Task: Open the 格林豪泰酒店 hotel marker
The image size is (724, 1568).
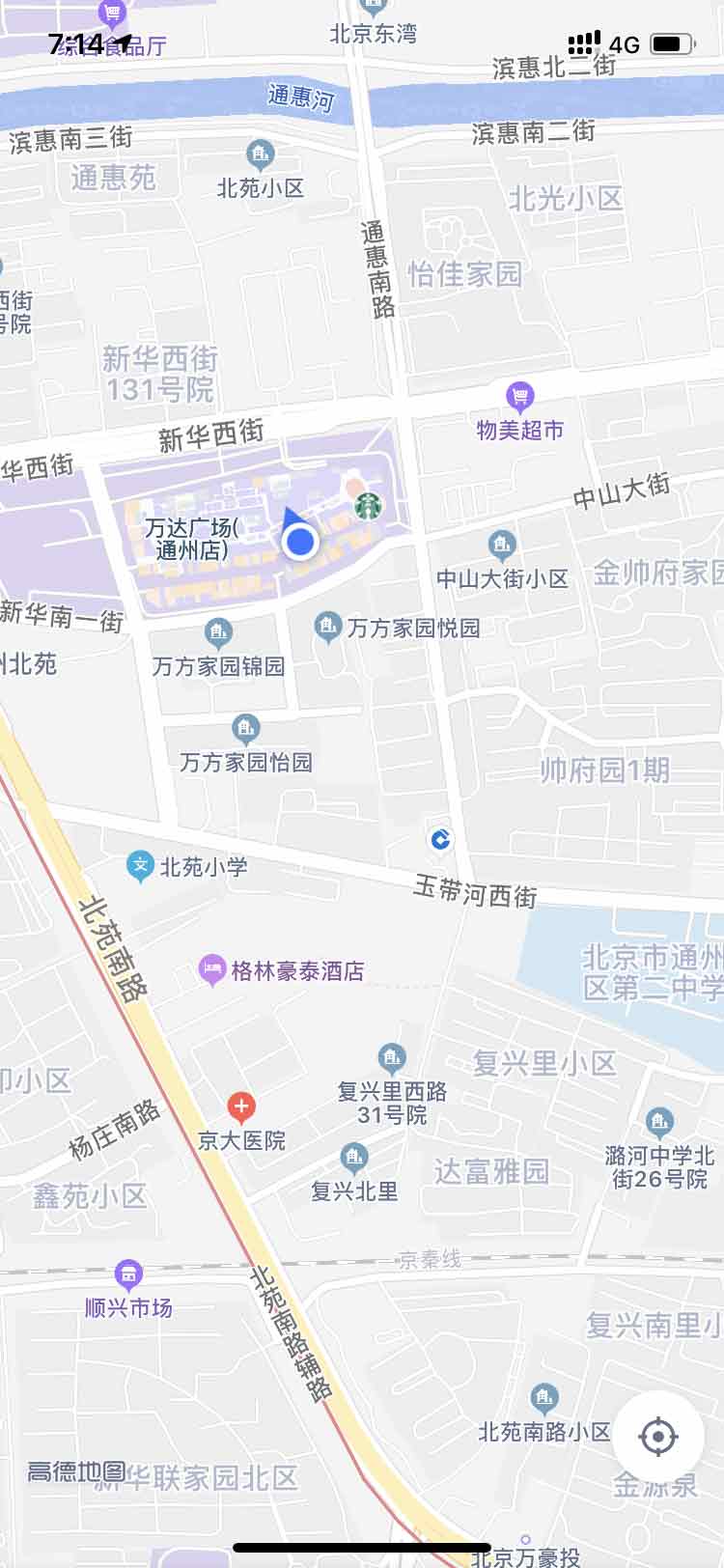Action: (212, 969)
